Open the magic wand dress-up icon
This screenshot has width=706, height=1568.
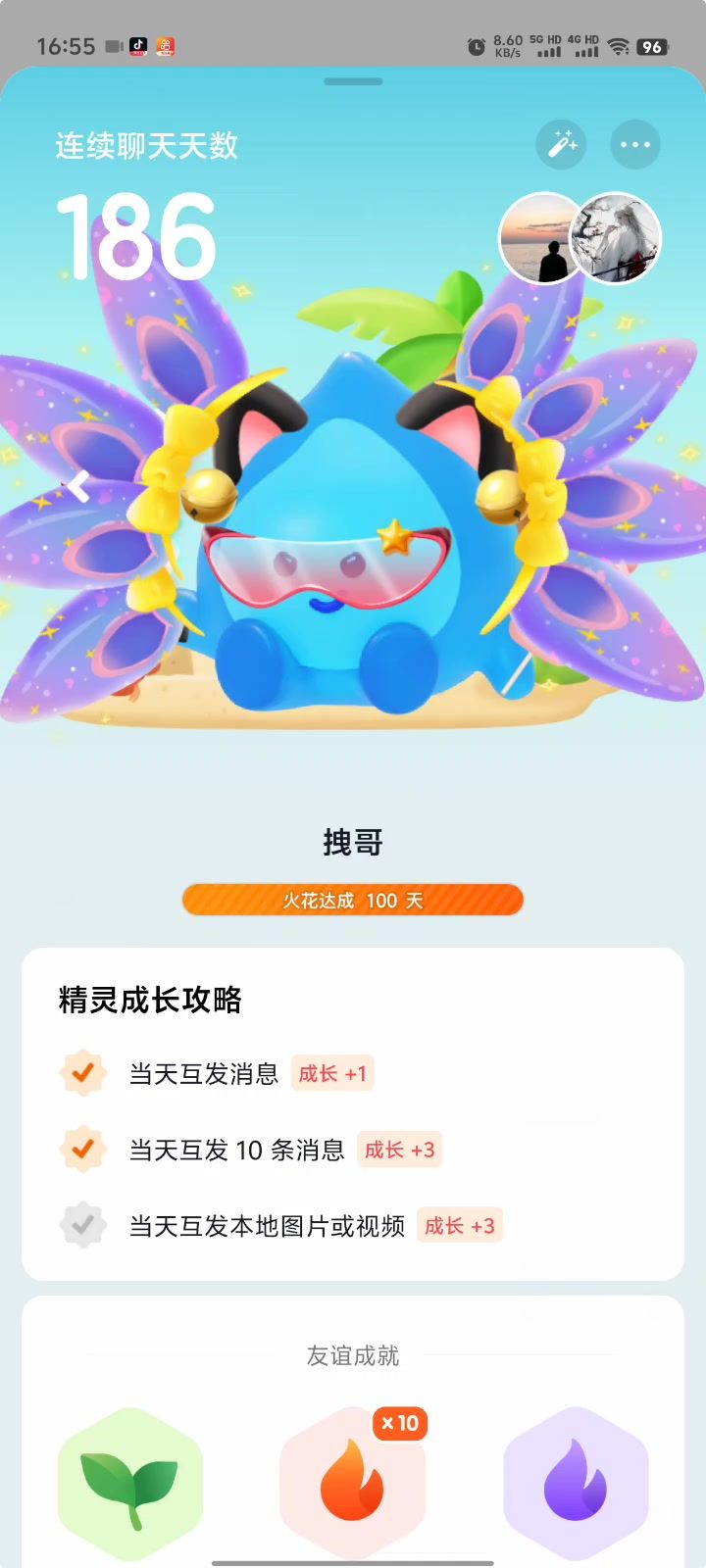(561, 145)
